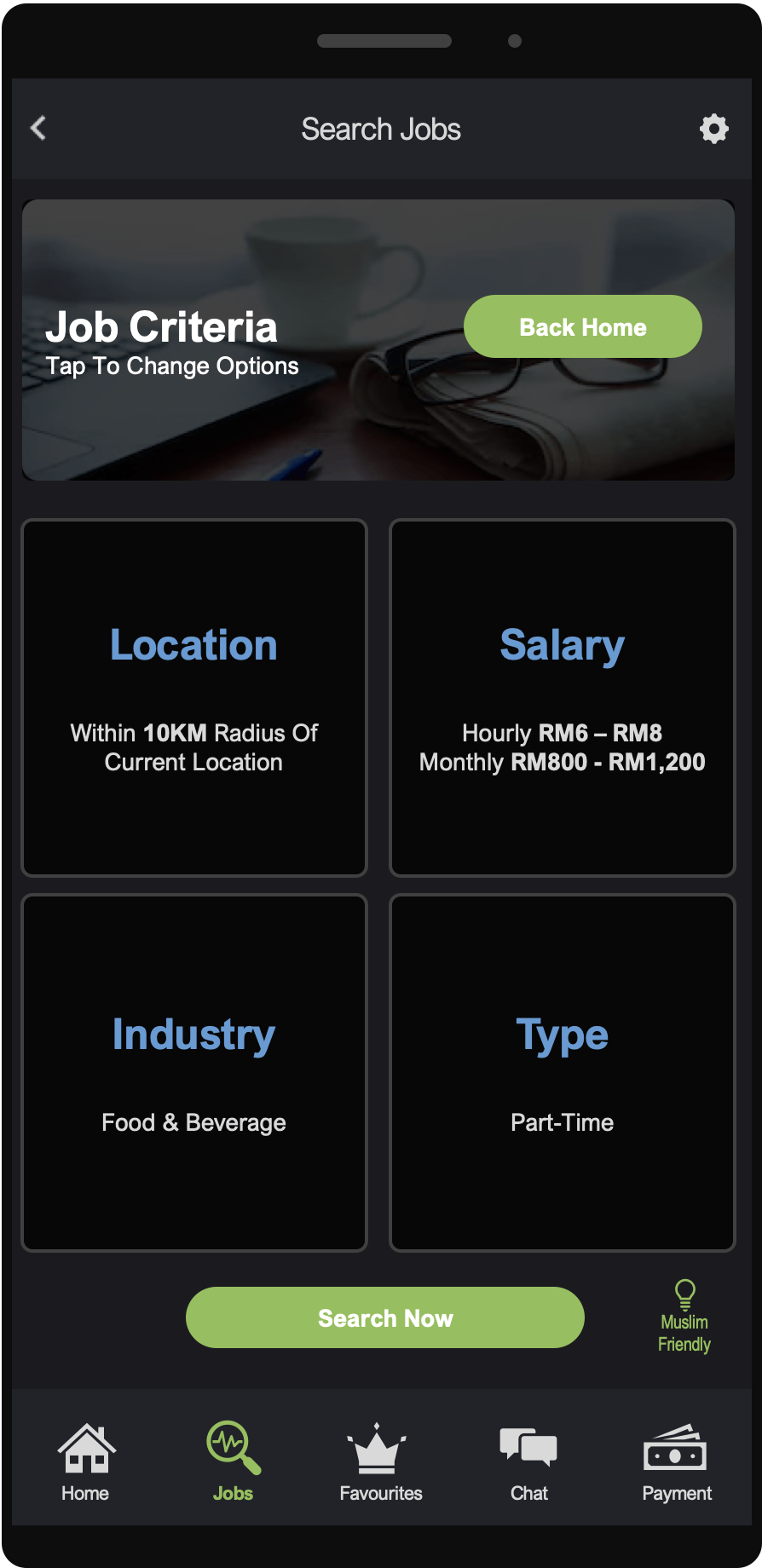Toggle the Muslim Friendly filter

tap(684, 1317)
